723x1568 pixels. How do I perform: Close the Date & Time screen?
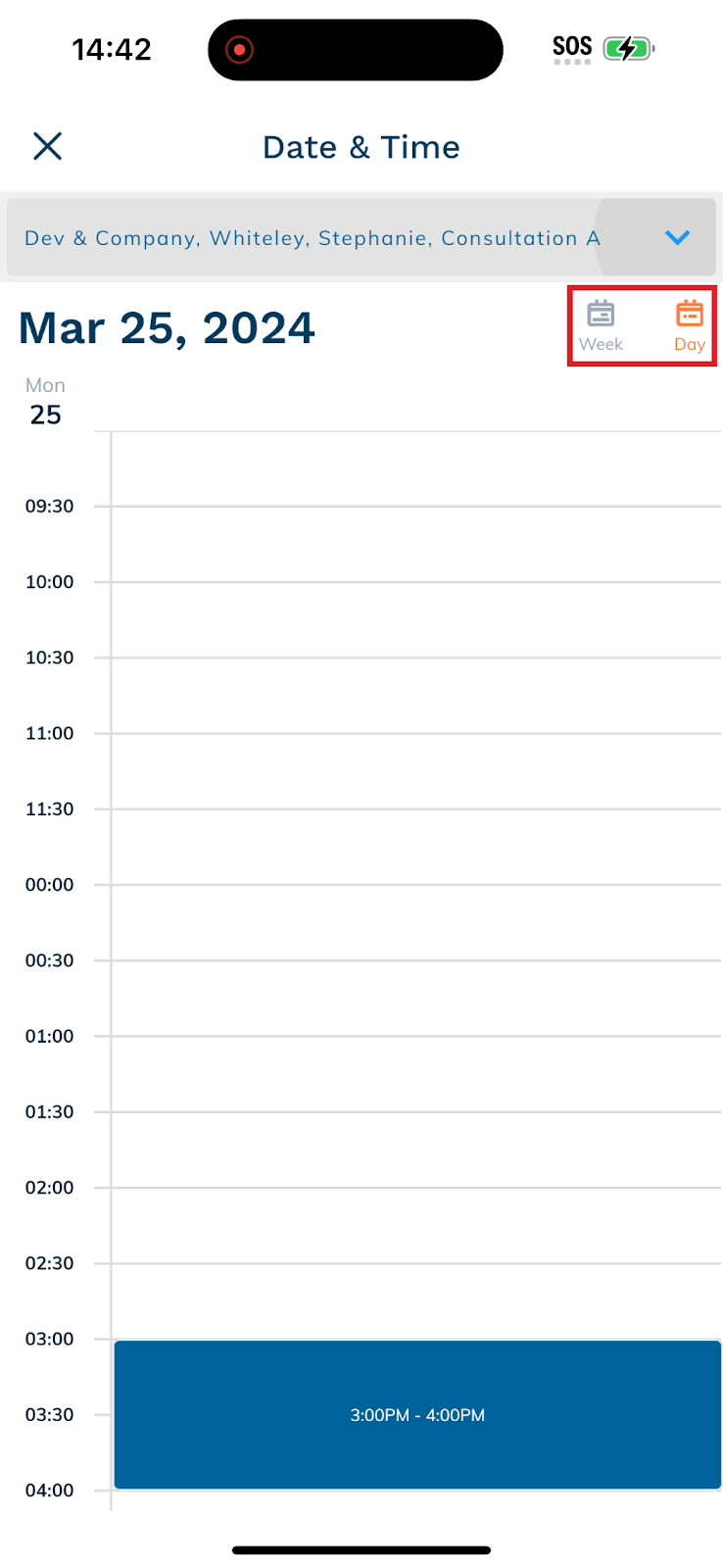(47, 146)
